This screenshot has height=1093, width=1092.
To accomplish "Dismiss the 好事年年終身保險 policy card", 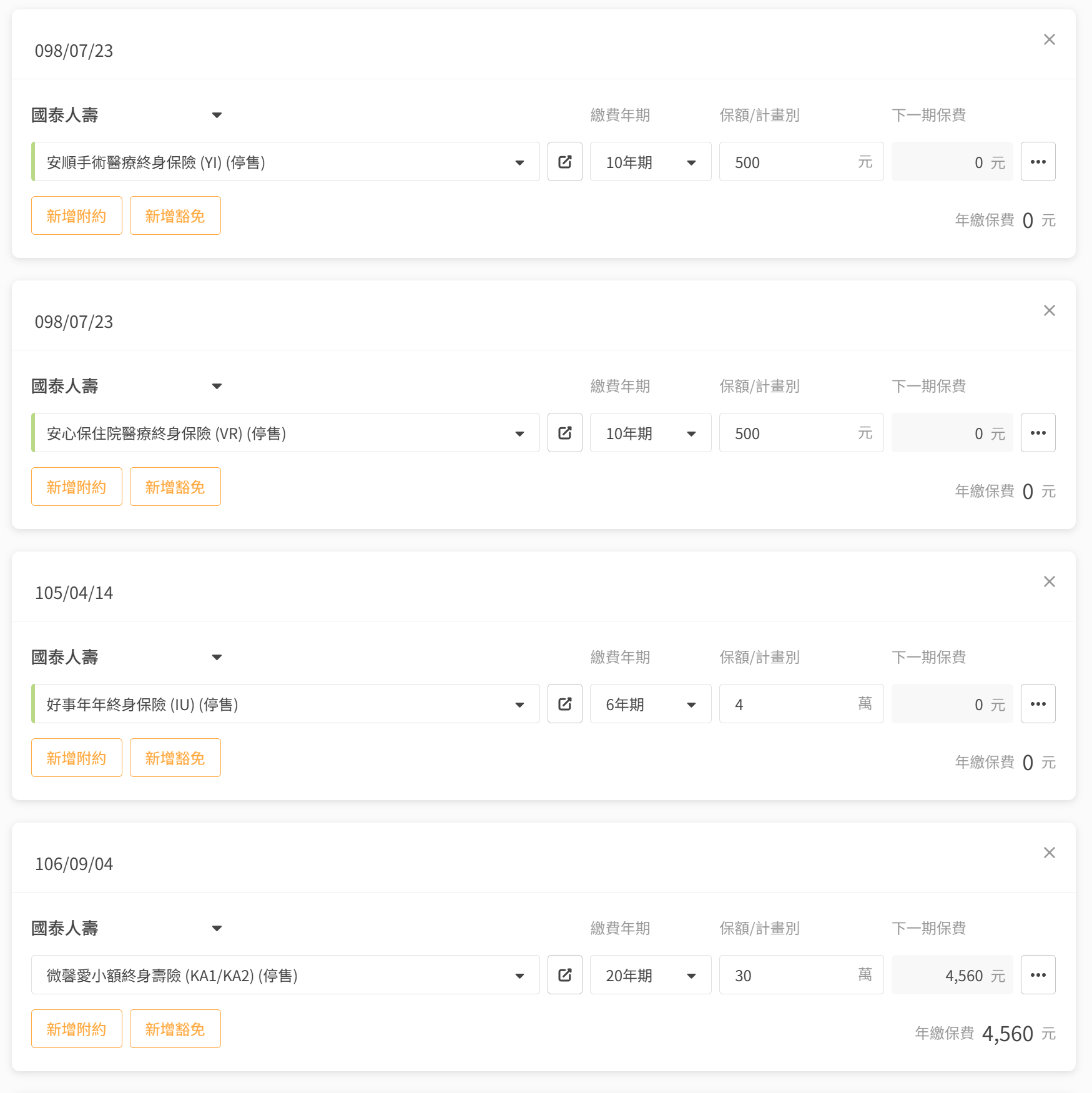I will click(1049, 582).
